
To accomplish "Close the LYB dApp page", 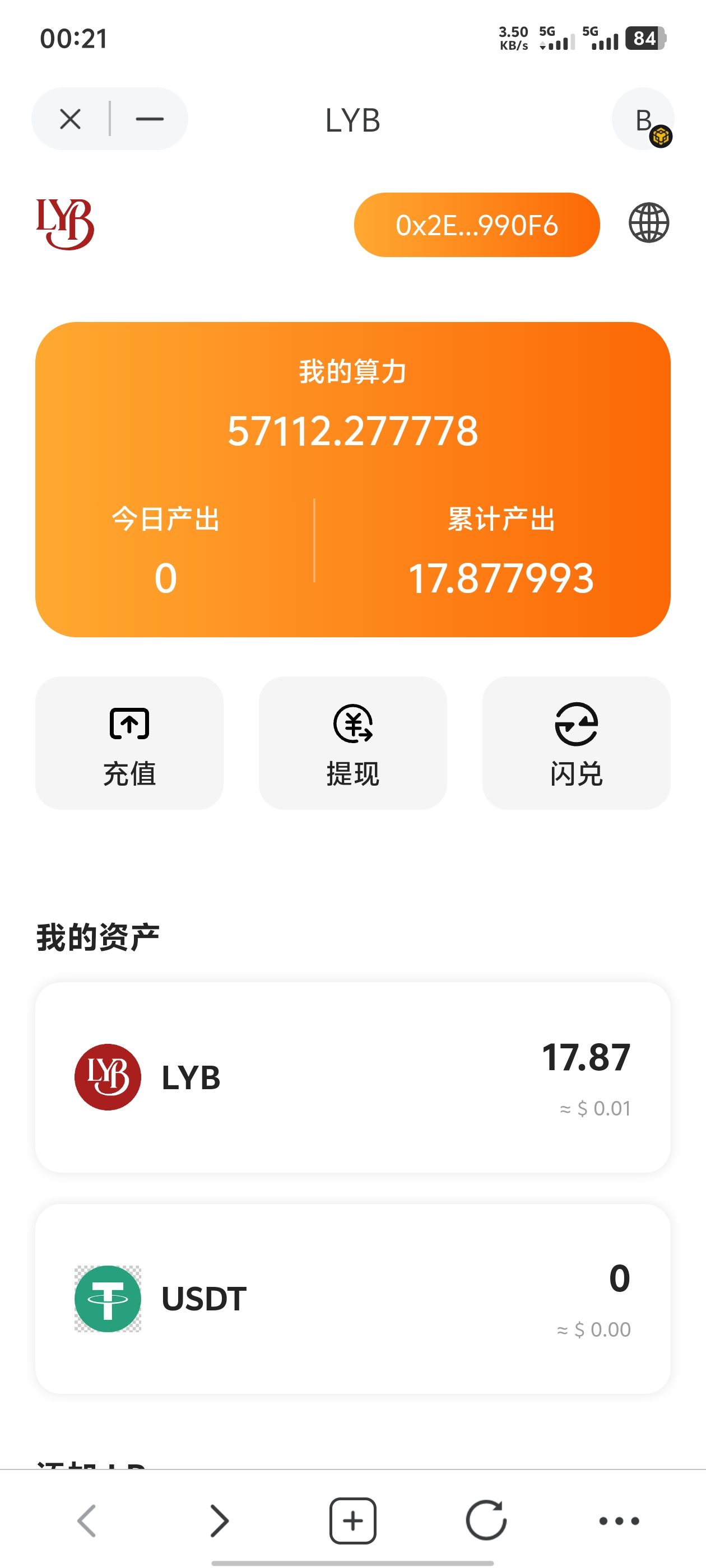I will tap(71, 119).
